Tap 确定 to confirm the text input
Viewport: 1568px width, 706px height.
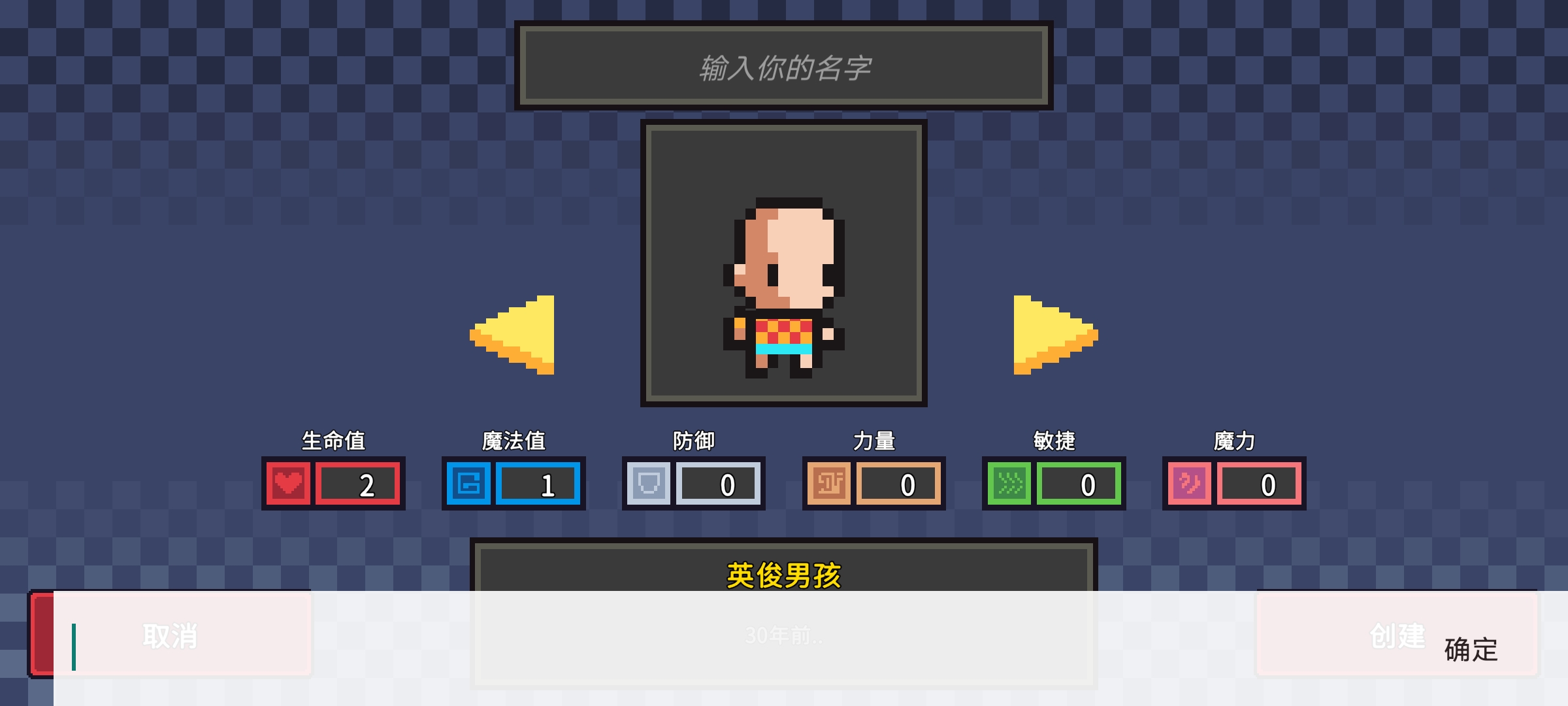click(1470, 650)
